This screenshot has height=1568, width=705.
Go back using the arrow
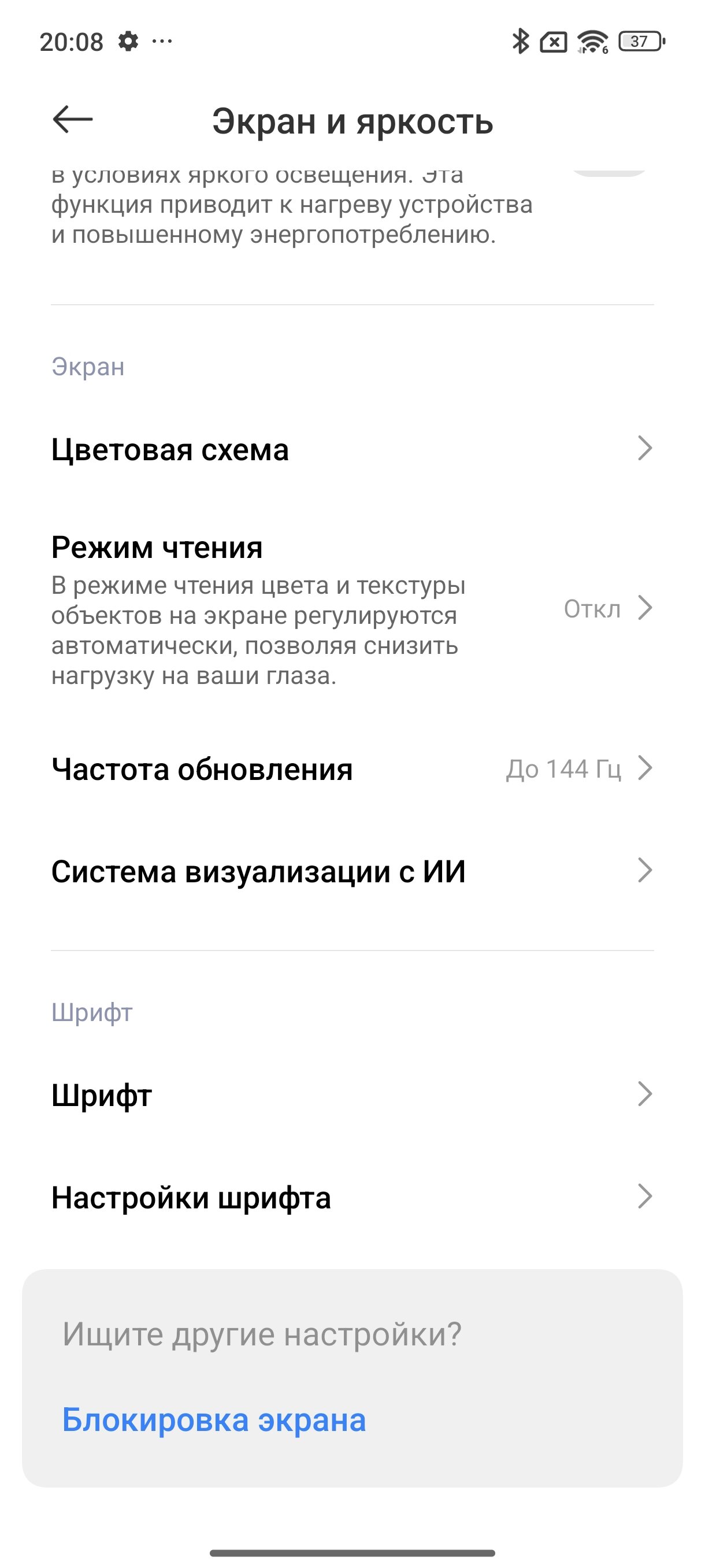tap(72, 119)
